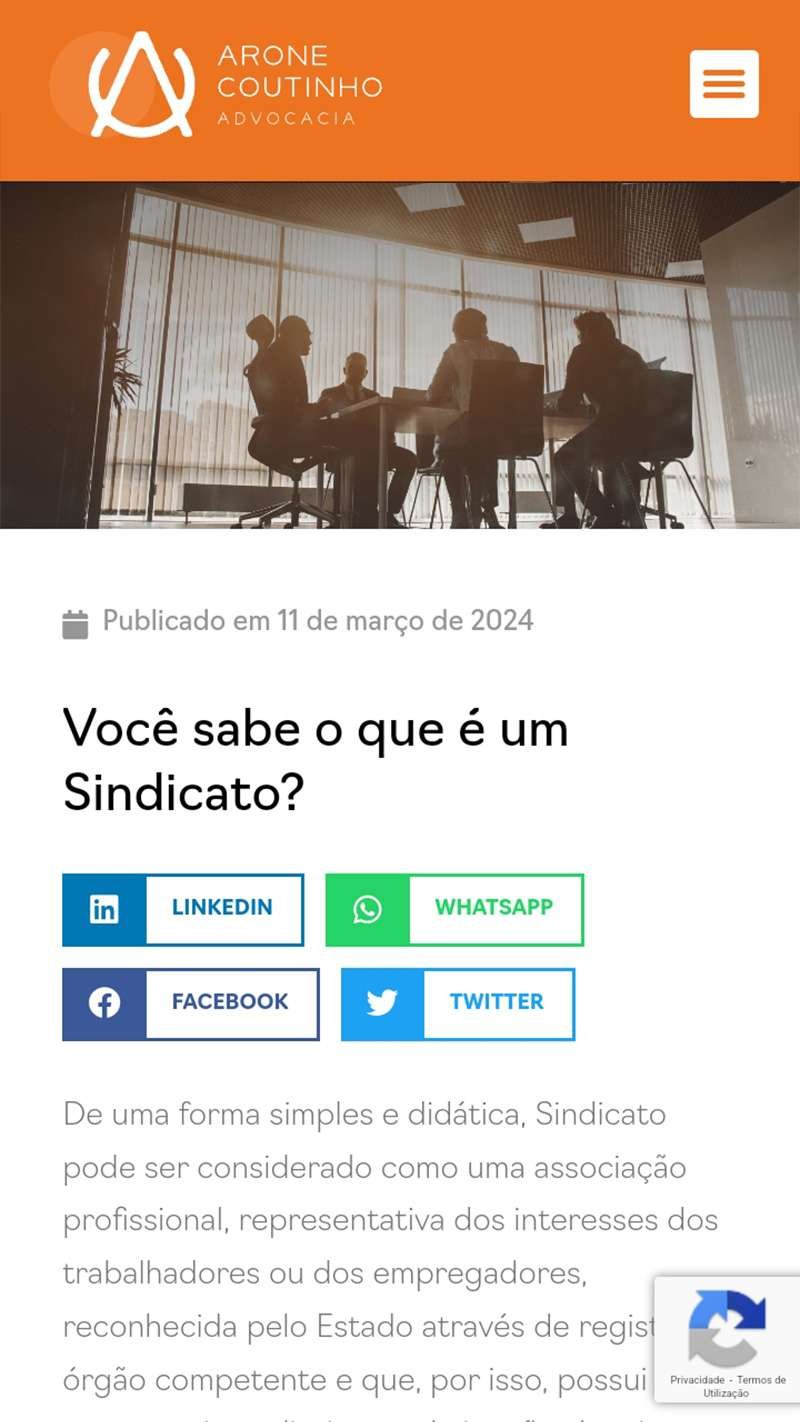Screen dimensions: 800x1422
Task: Share the article via WhatsApp
Action: tap(455, 909)
